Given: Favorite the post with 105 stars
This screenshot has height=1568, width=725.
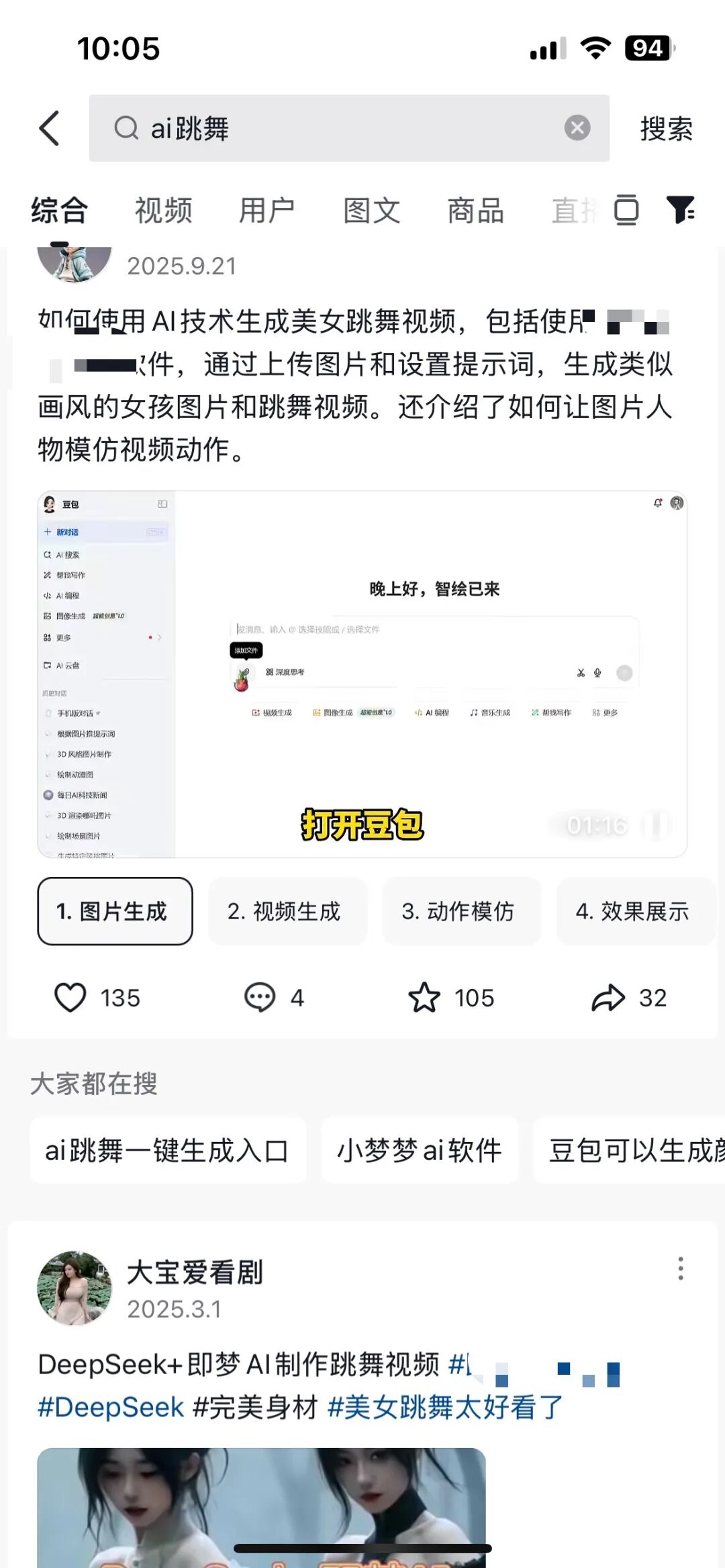Looking at the screenshot, I should pos(424,998).
